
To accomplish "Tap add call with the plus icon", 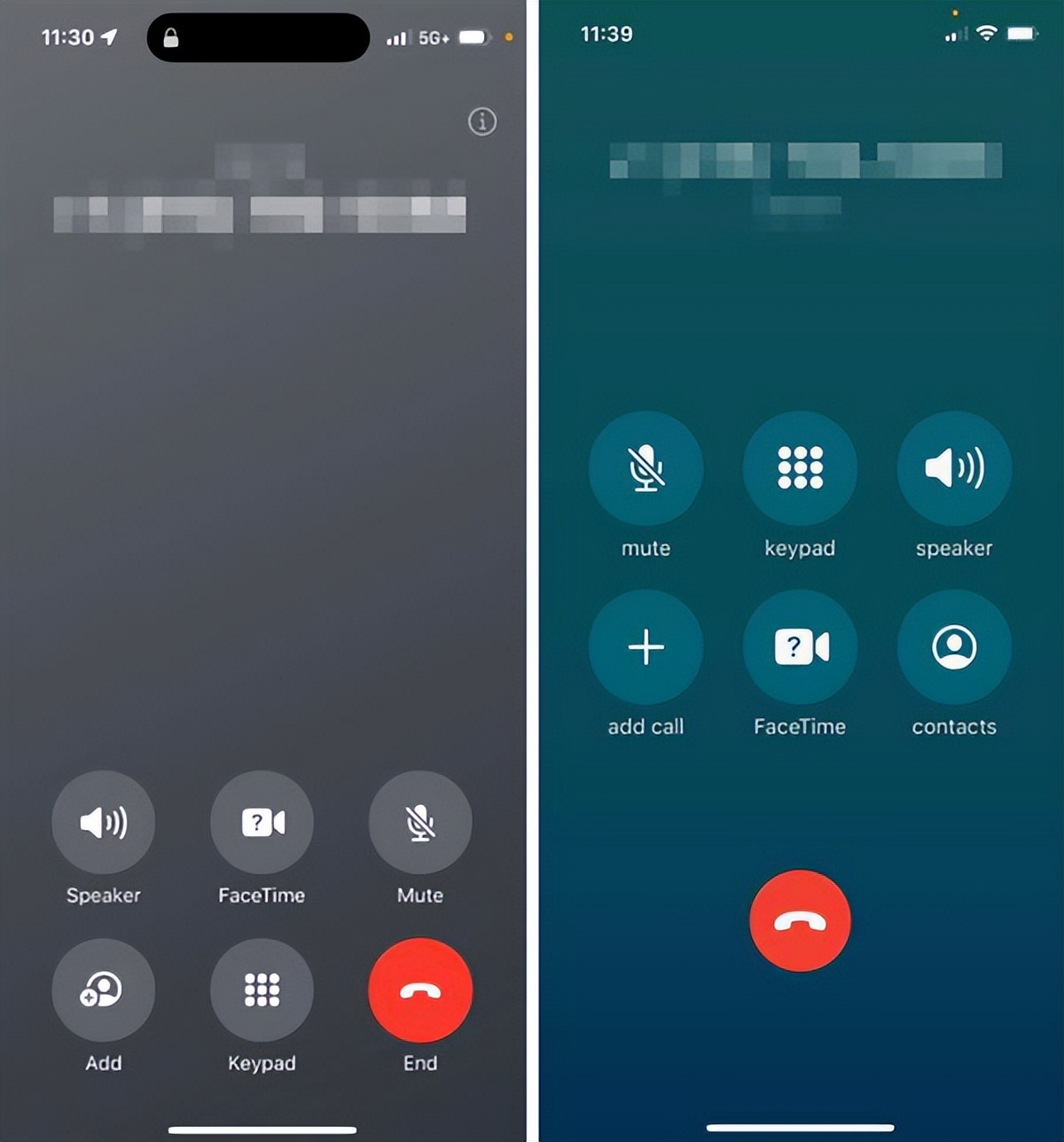I will (645, 647).
